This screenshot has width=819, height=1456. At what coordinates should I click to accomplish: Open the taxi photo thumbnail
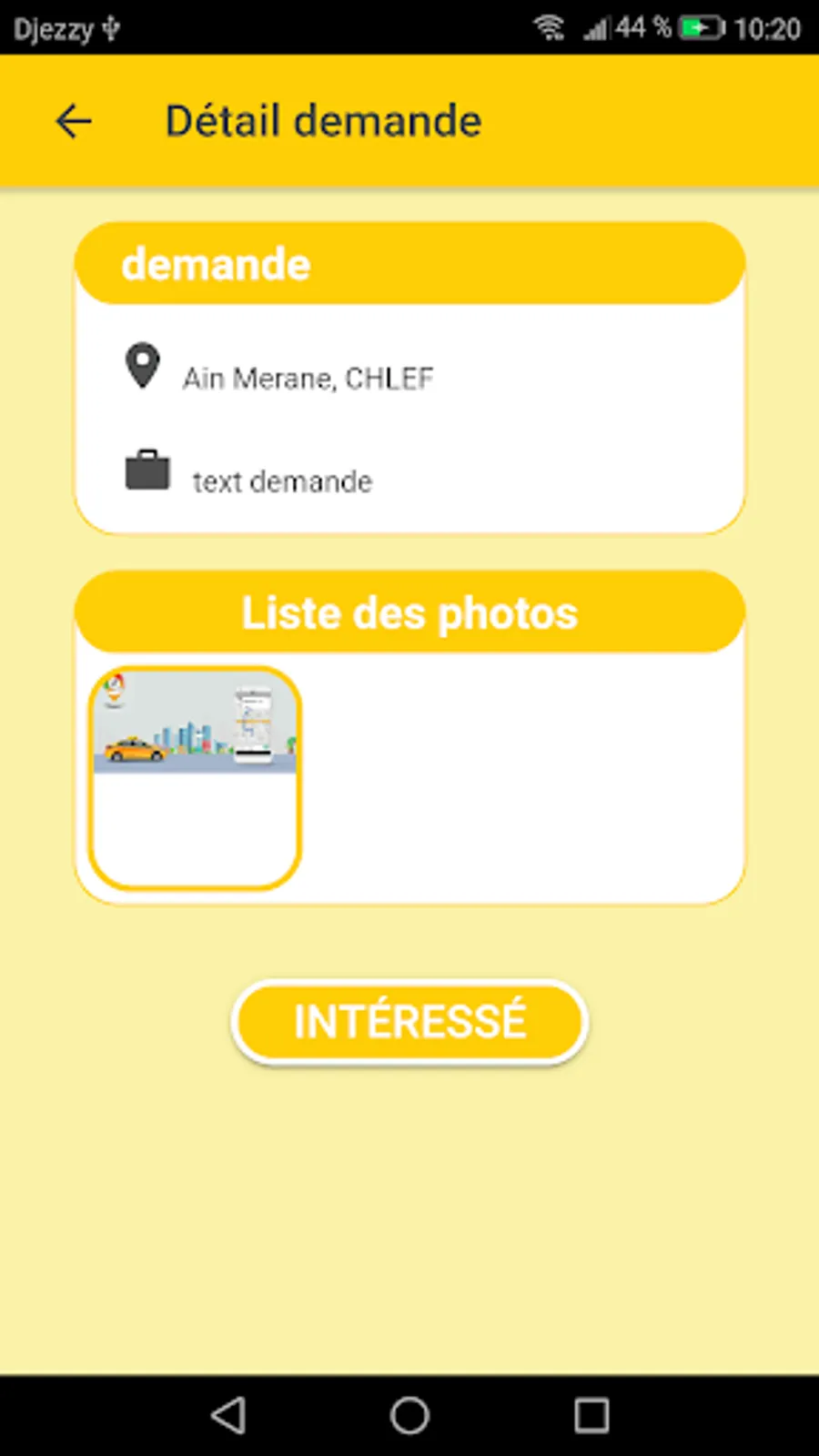[x=195, y=778]
